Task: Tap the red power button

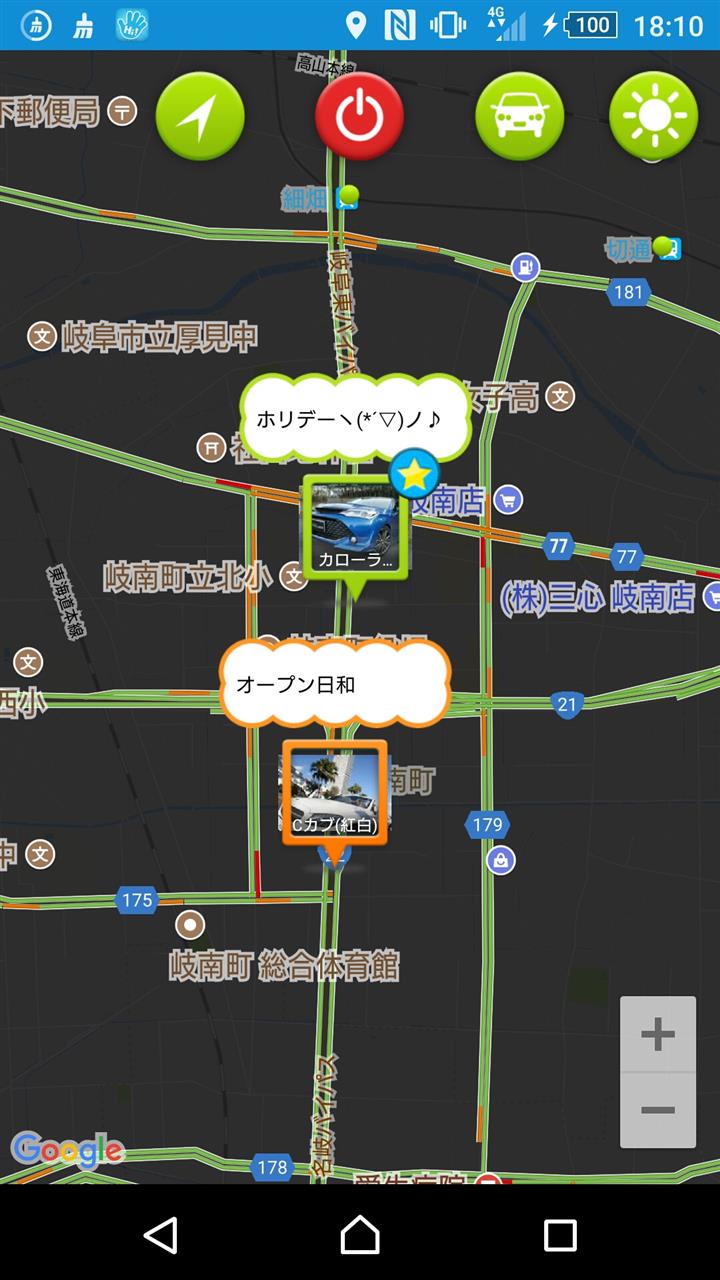Action: click(x=360, y=116)
